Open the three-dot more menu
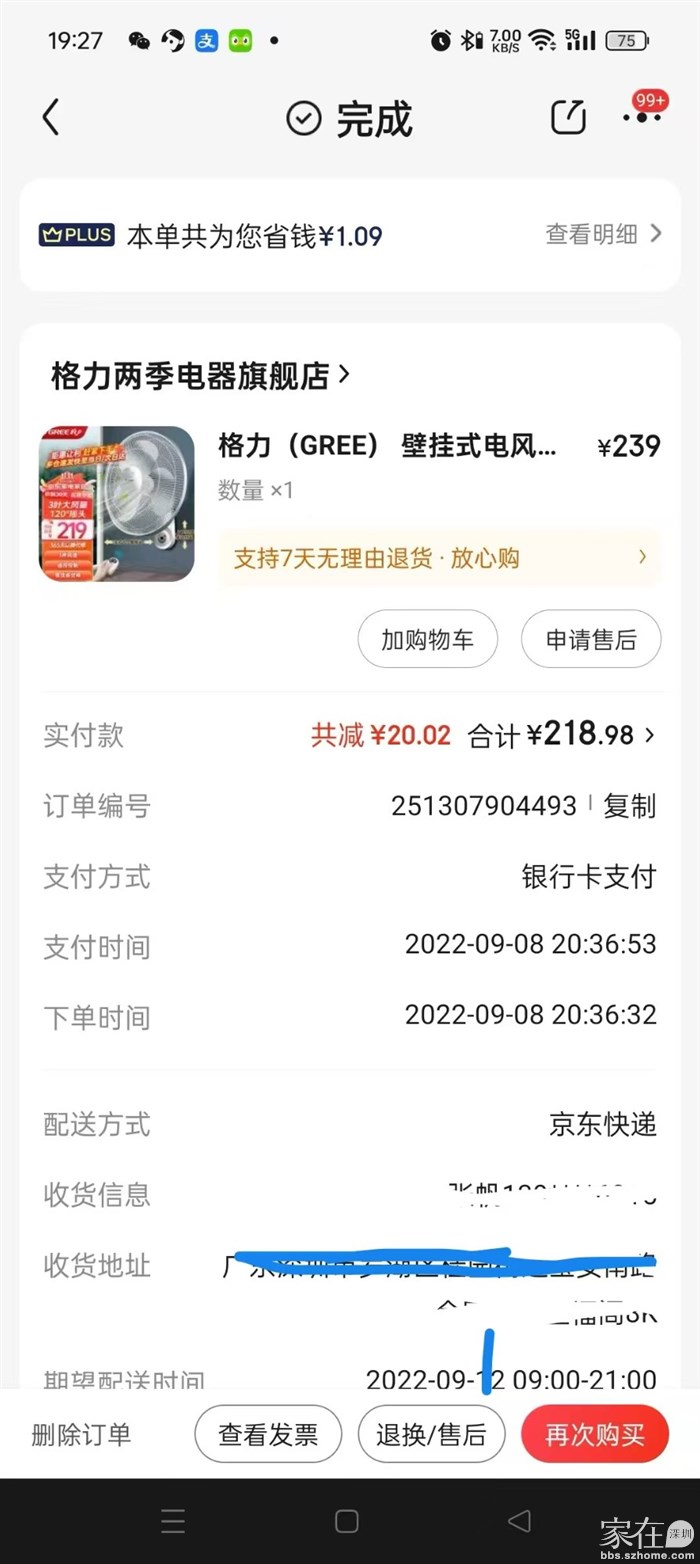Screen dimensions: 700x1564 tap(641, 118)
